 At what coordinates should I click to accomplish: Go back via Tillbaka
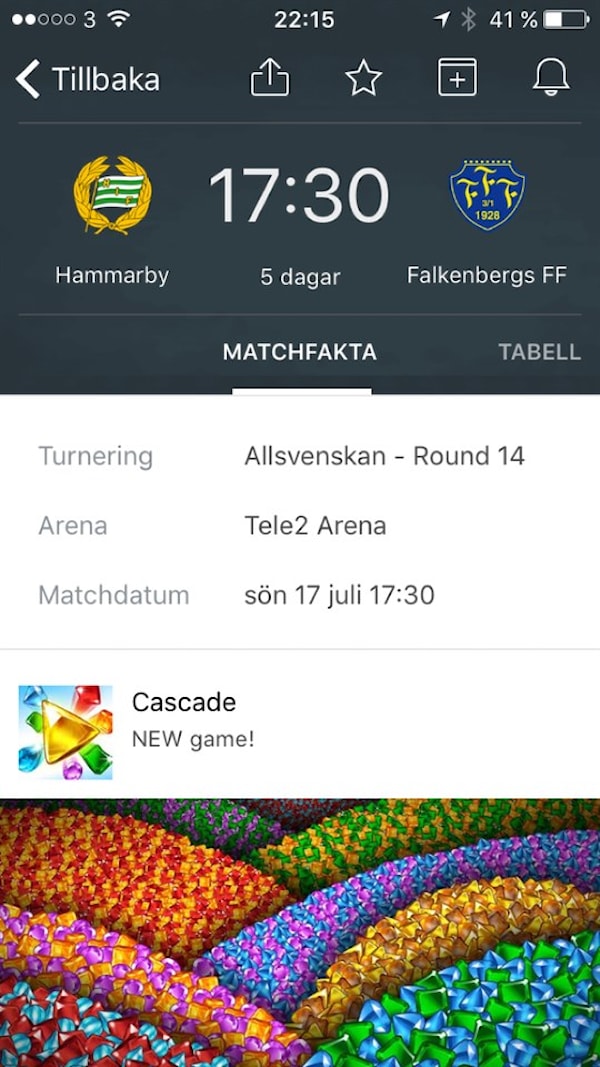pos(88,79)
